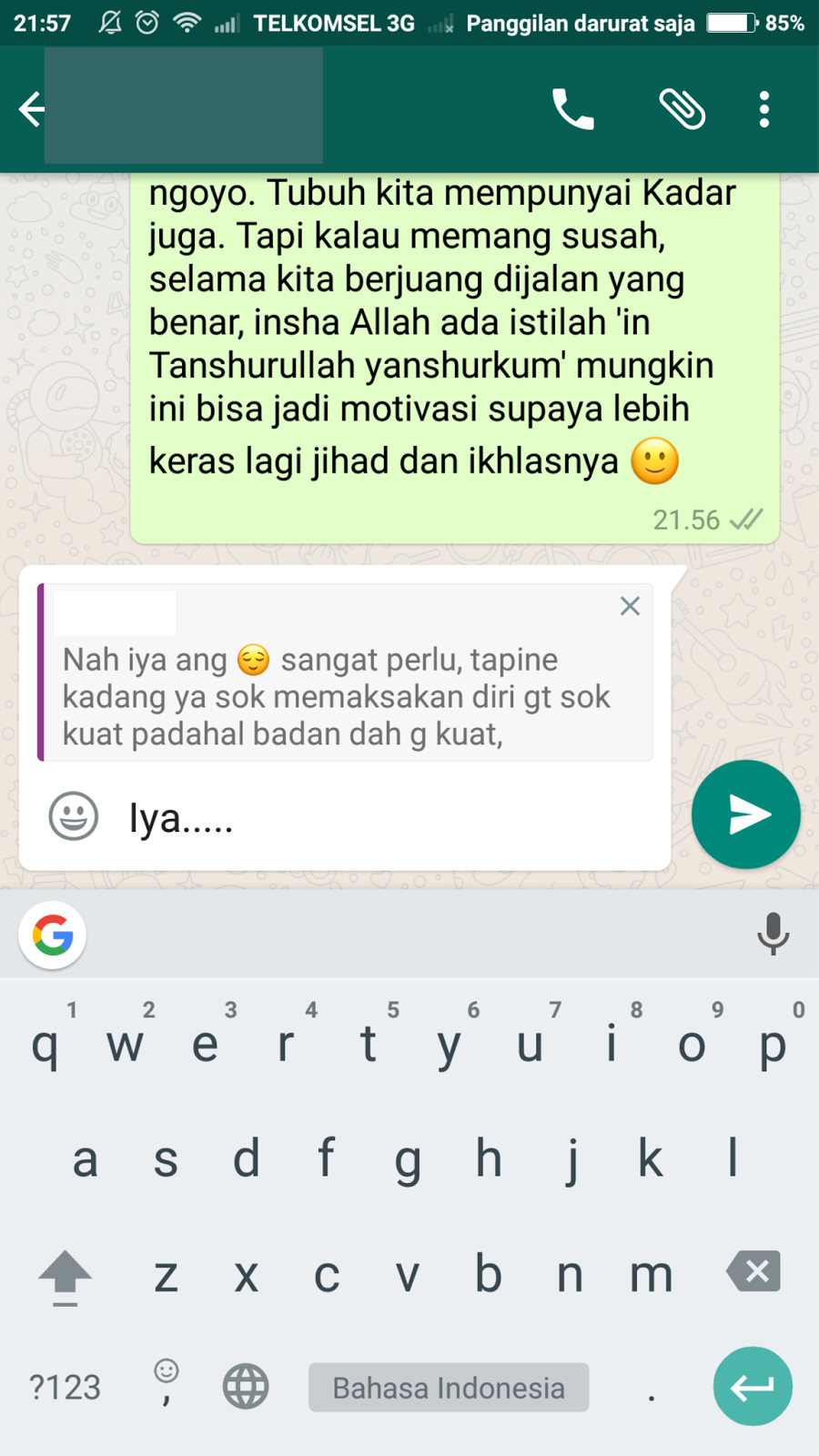This screenshot has height=1456, width=819.
Task: Delete a character with backspace key
Action: pyautogui.click(x=753, y=1271)
